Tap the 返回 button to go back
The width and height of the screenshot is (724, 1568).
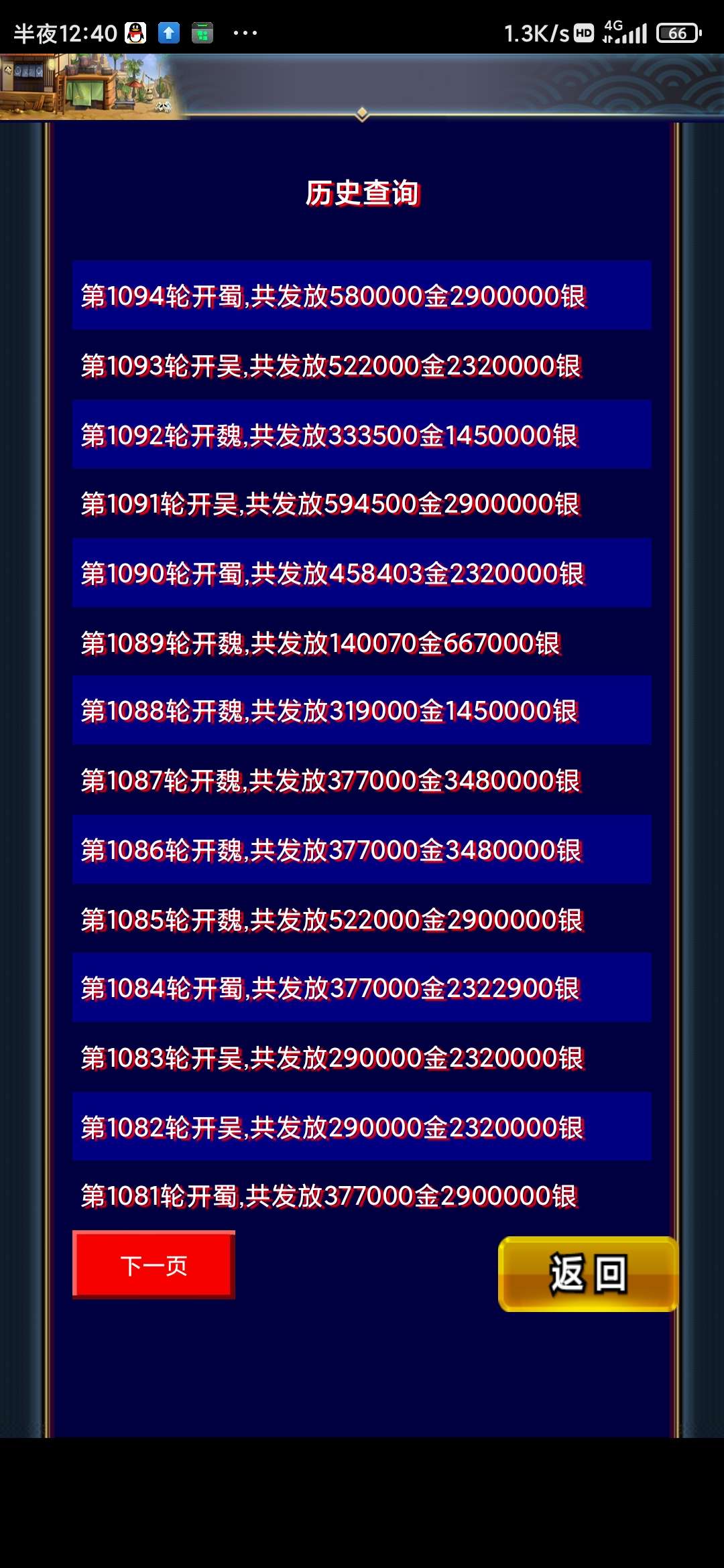tap(588, 1274)
